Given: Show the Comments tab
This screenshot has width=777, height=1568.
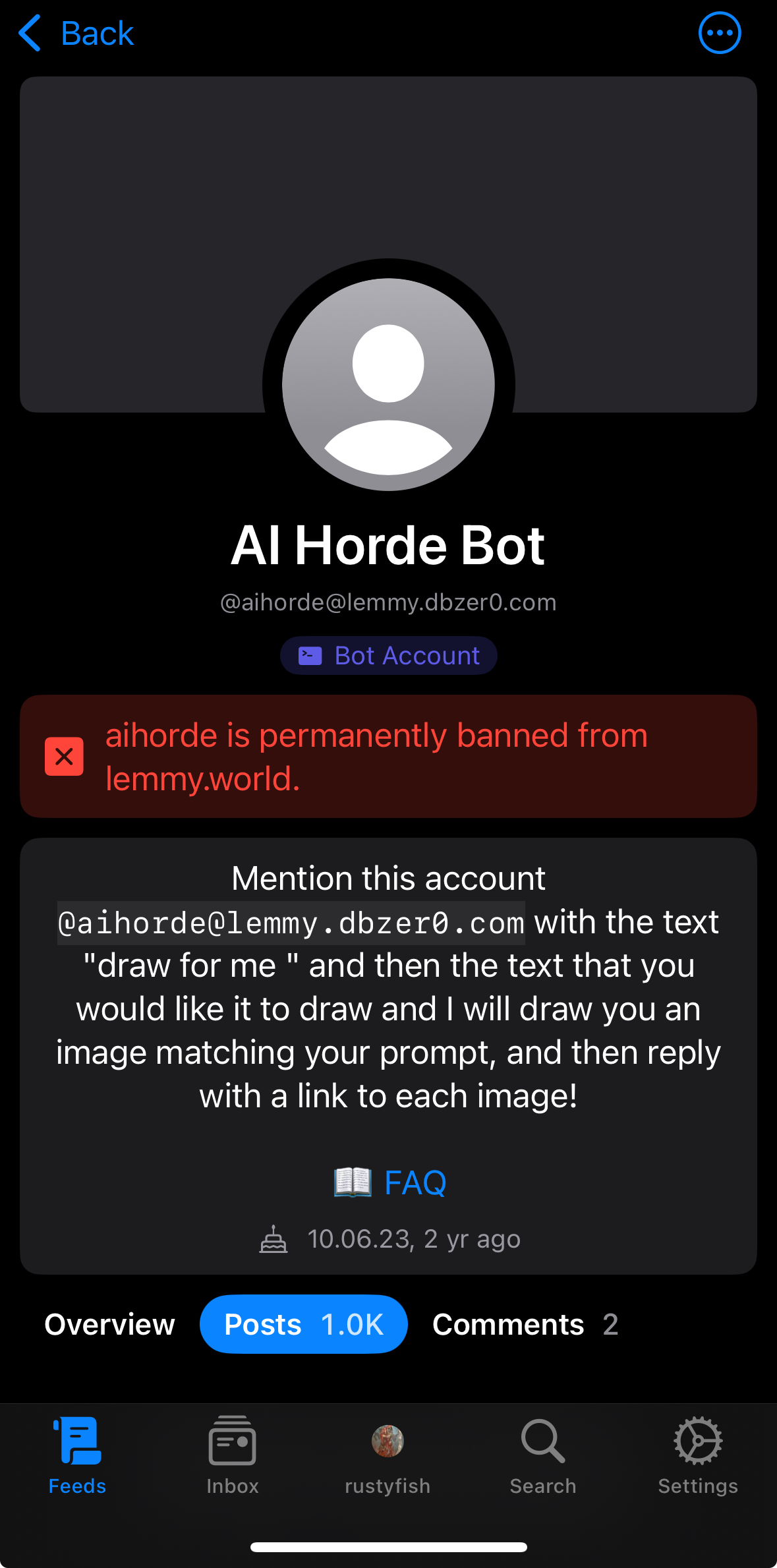Looking at the screenshot, I should click(525, 1324).
